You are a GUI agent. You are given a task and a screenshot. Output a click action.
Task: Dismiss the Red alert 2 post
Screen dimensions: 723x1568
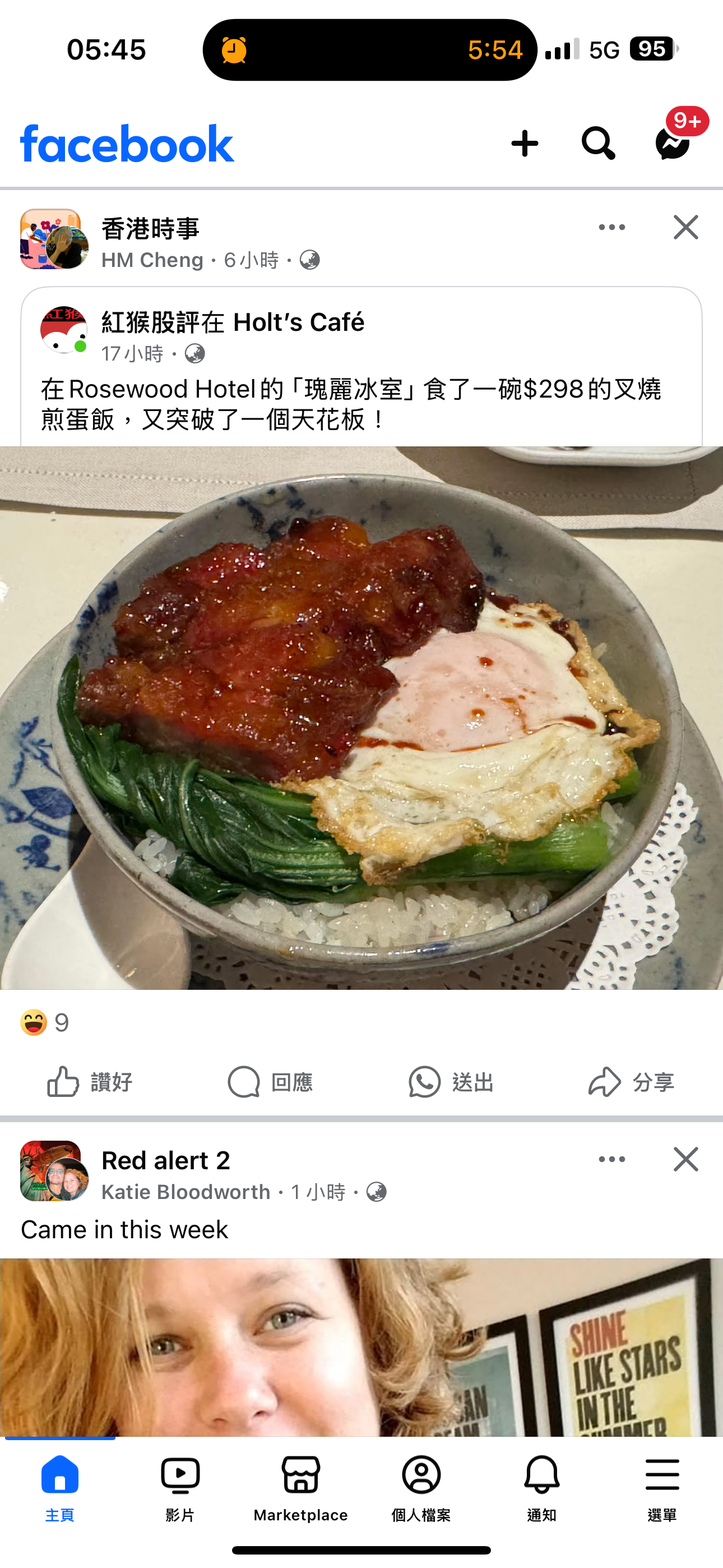point(686,1159)
